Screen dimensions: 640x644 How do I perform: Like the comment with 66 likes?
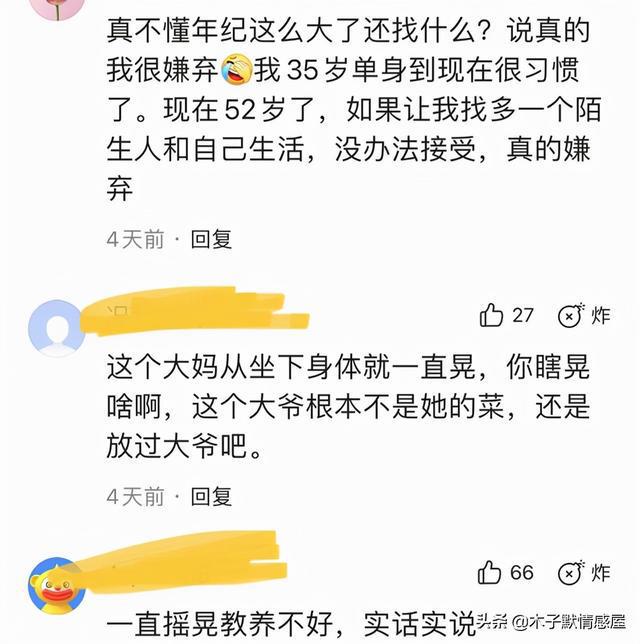point(492,572)
